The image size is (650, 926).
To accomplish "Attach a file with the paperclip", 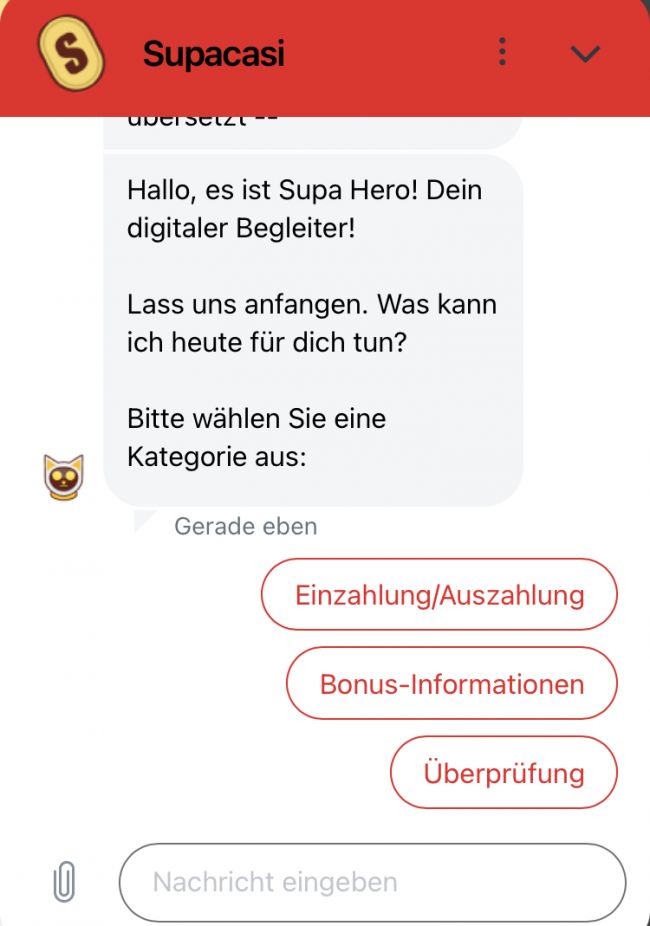I will click(64, 883).
